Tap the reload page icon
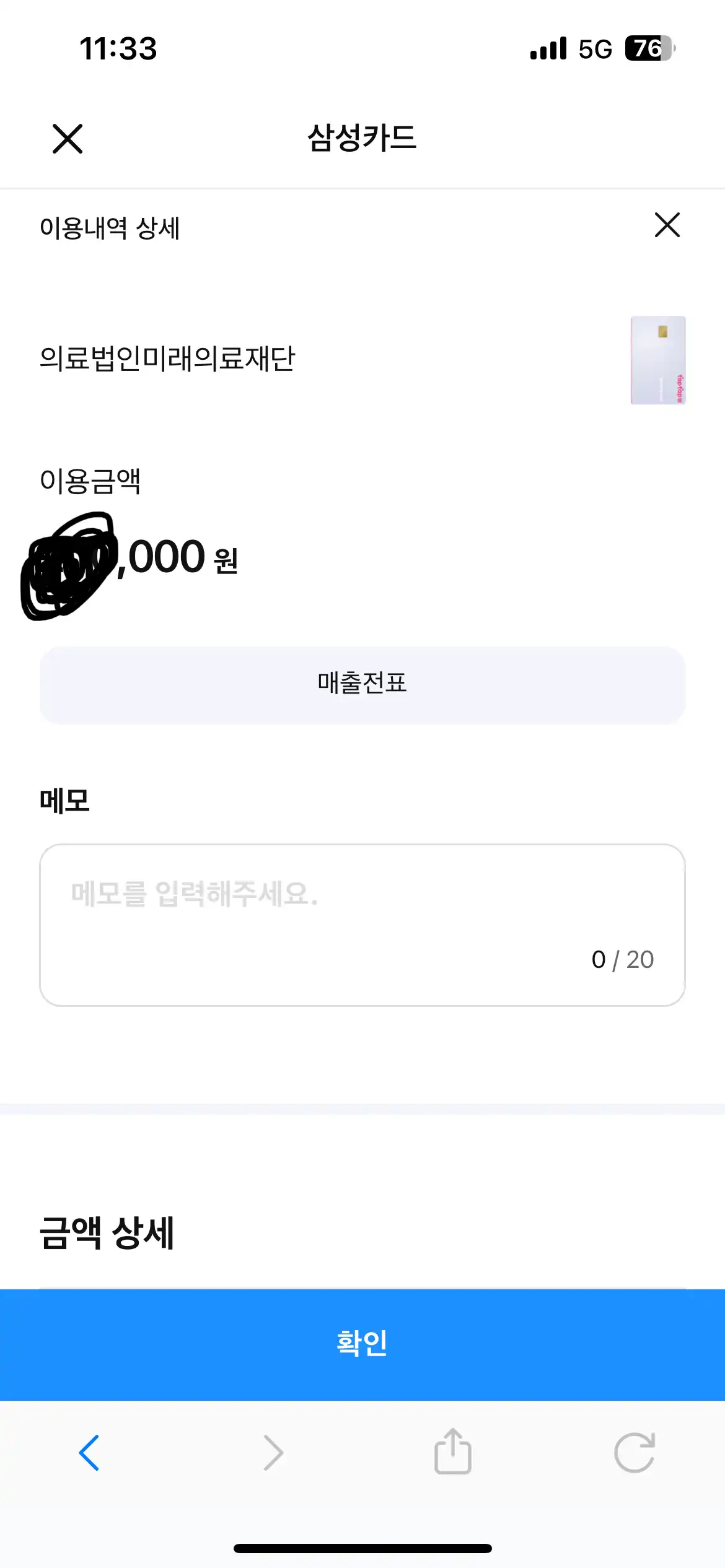The height and width of the screenshot is (1568, 725). 635,1453
